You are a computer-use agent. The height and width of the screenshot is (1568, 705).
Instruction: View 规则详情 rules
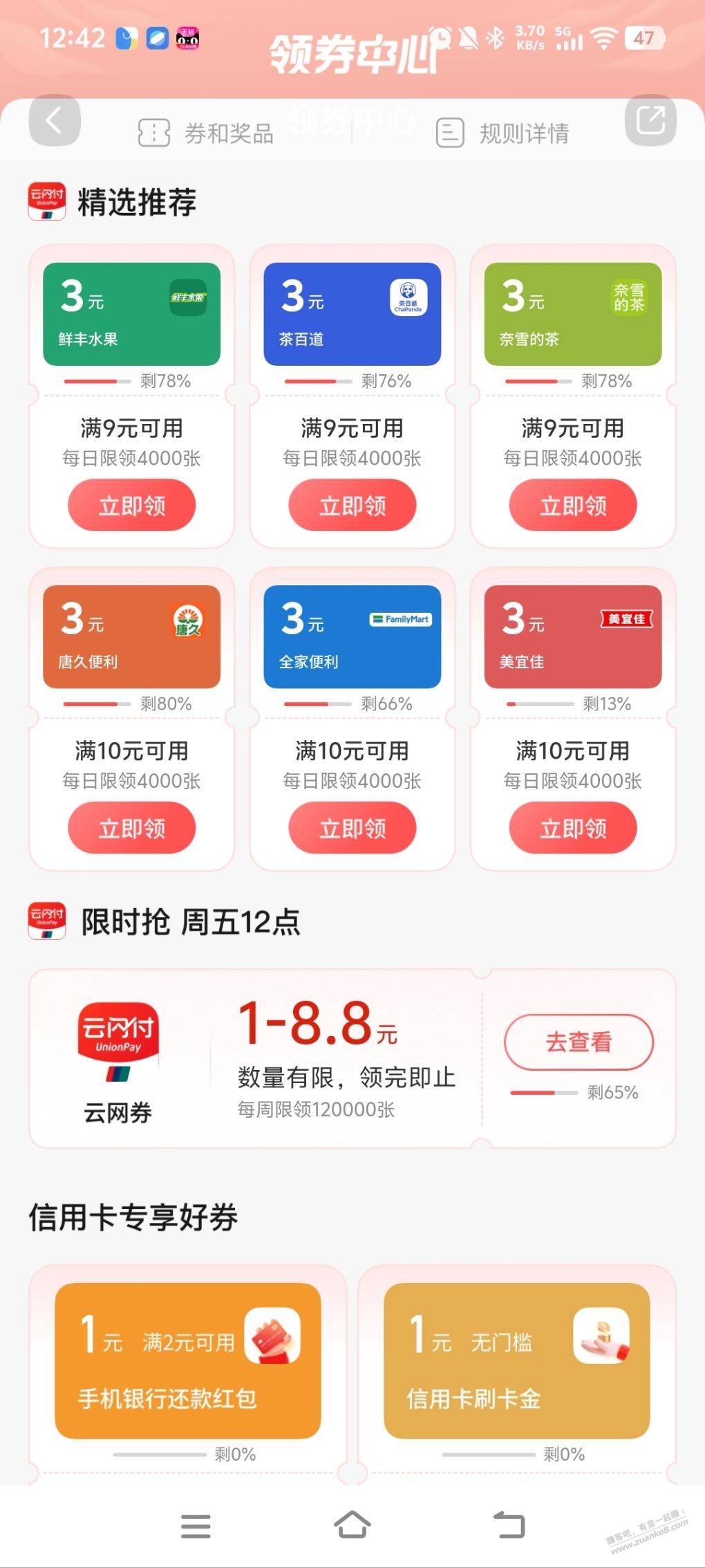tap(502, 133)
